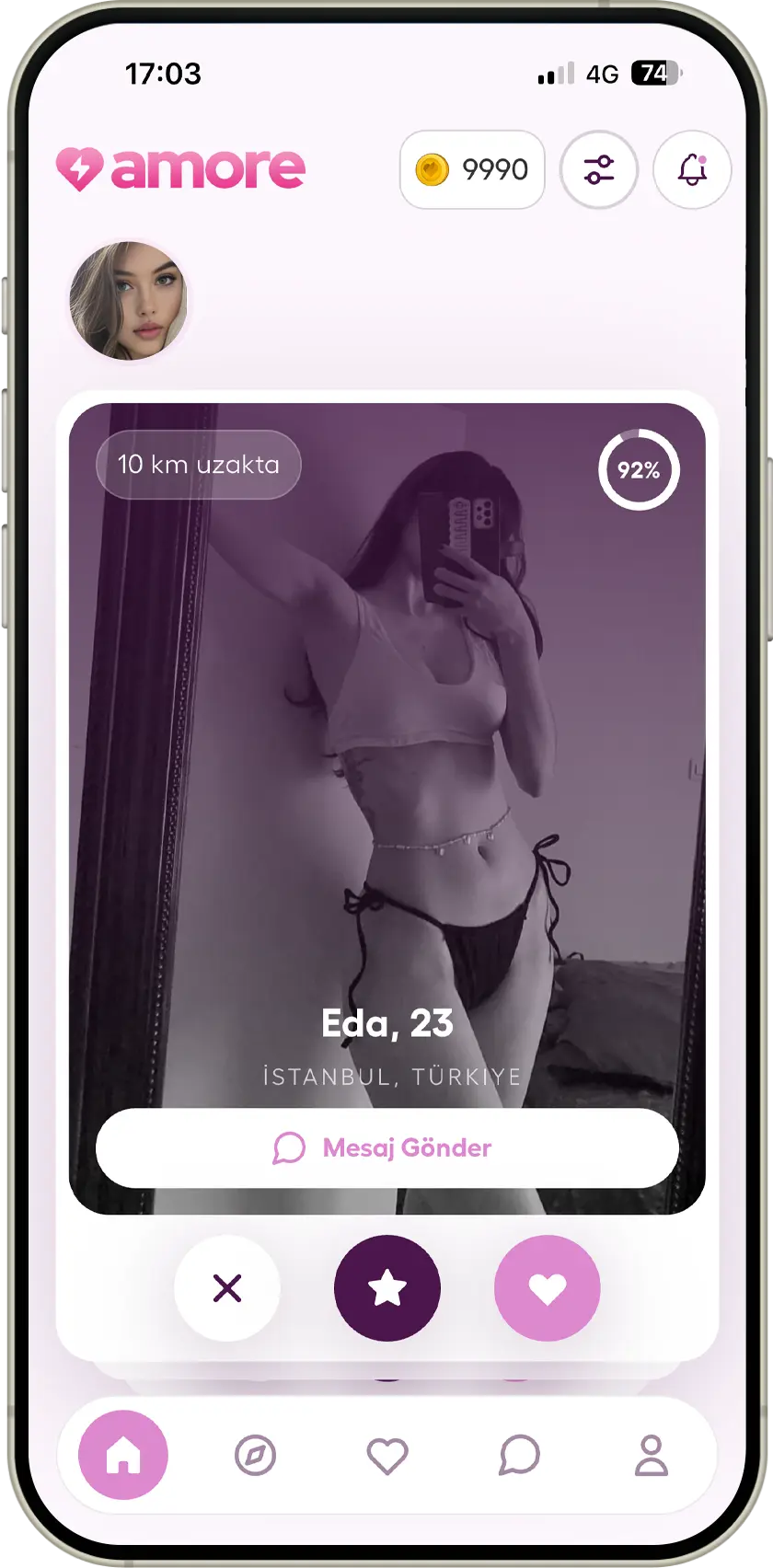Open the filter settings icon
Image resolution: width=773 pixels, height=1568 pixels.
[599, 169]
